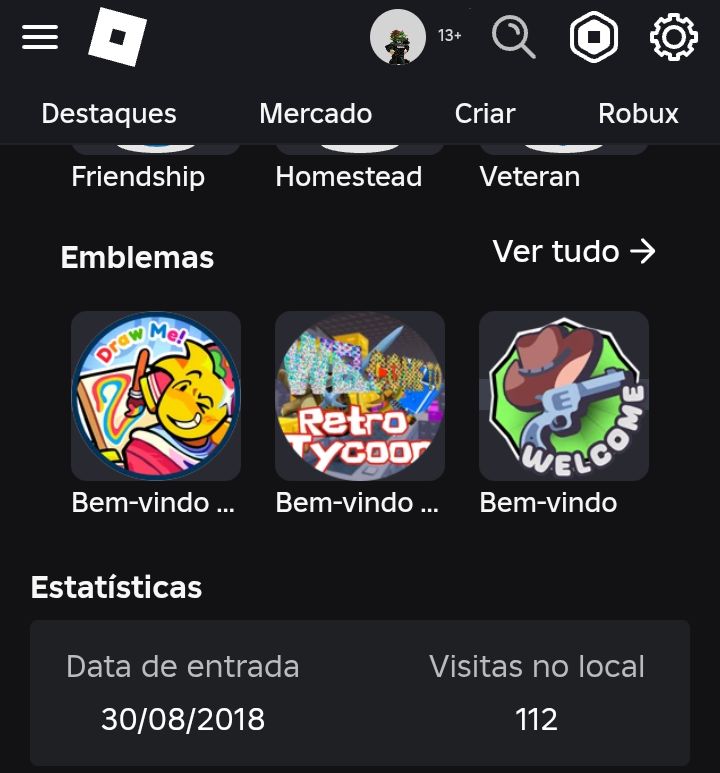720x773 pixels.
Task: Open the Veteran badge entry
Action: 530,177
